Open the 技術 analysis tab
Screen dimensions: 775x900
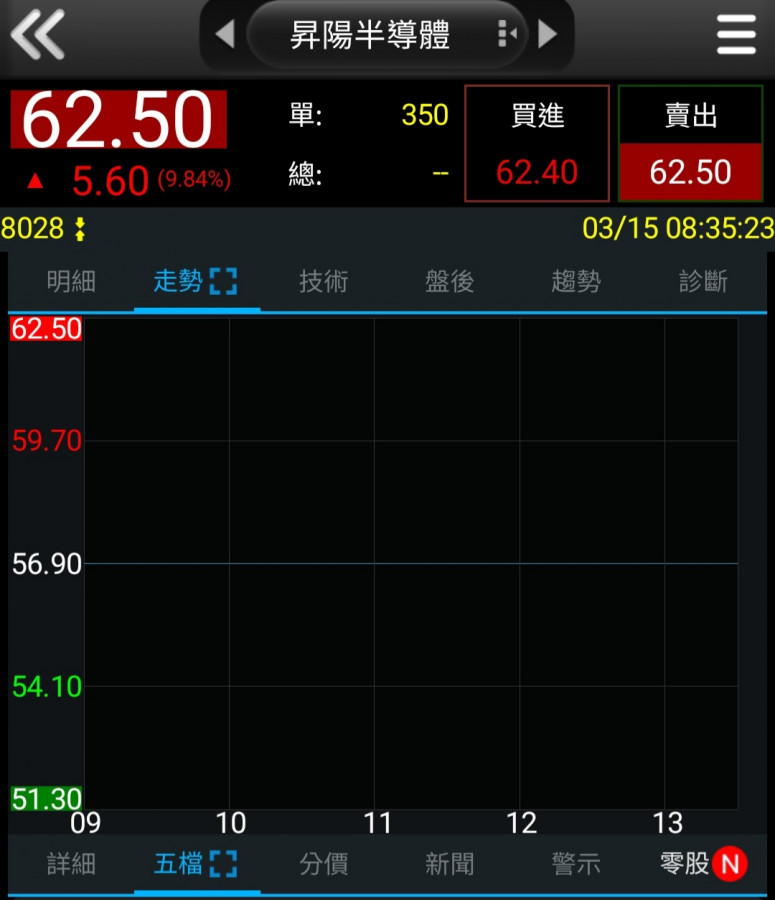click(323, 282)
